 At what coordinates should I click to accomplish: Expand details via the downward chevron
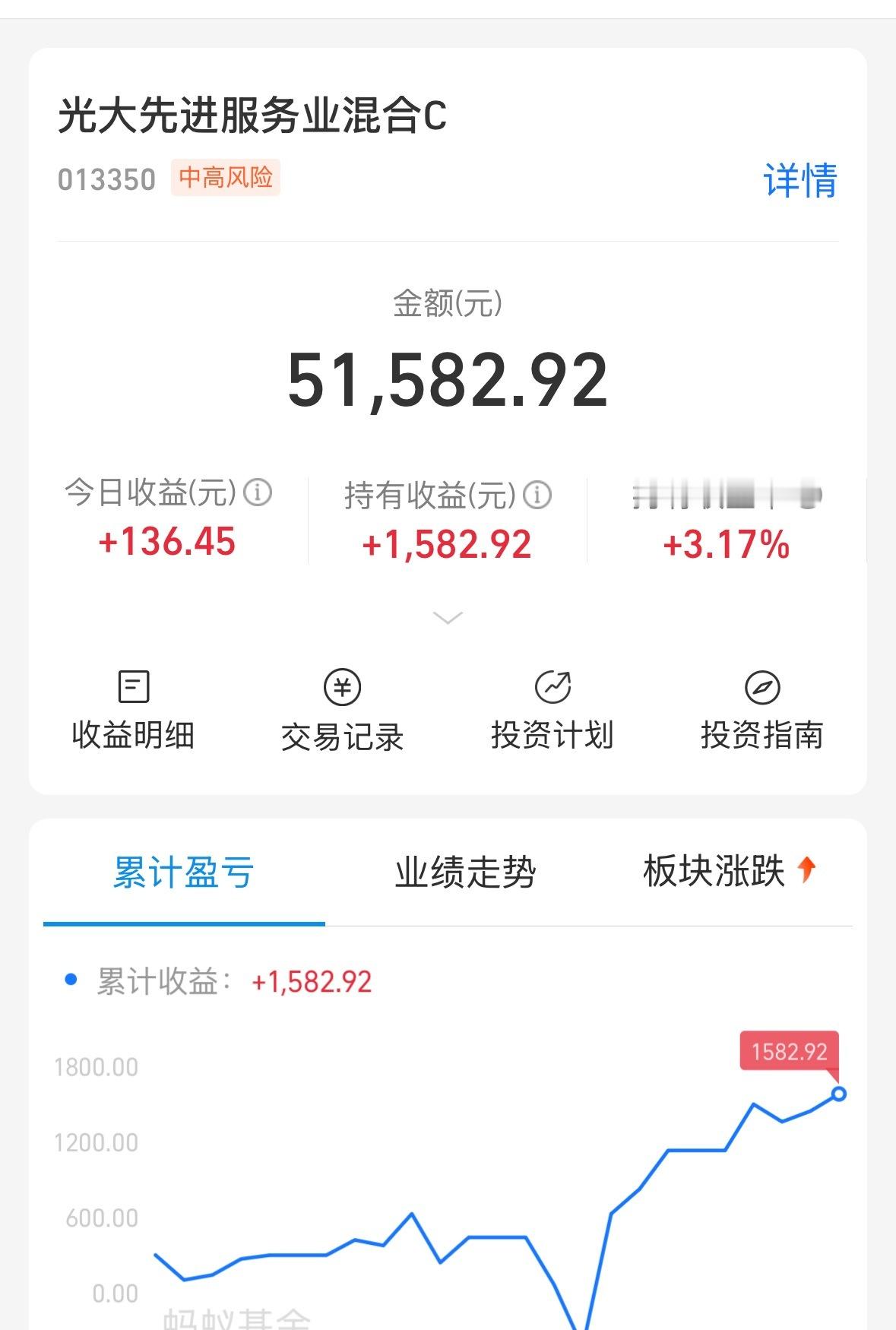pos(447,617)
